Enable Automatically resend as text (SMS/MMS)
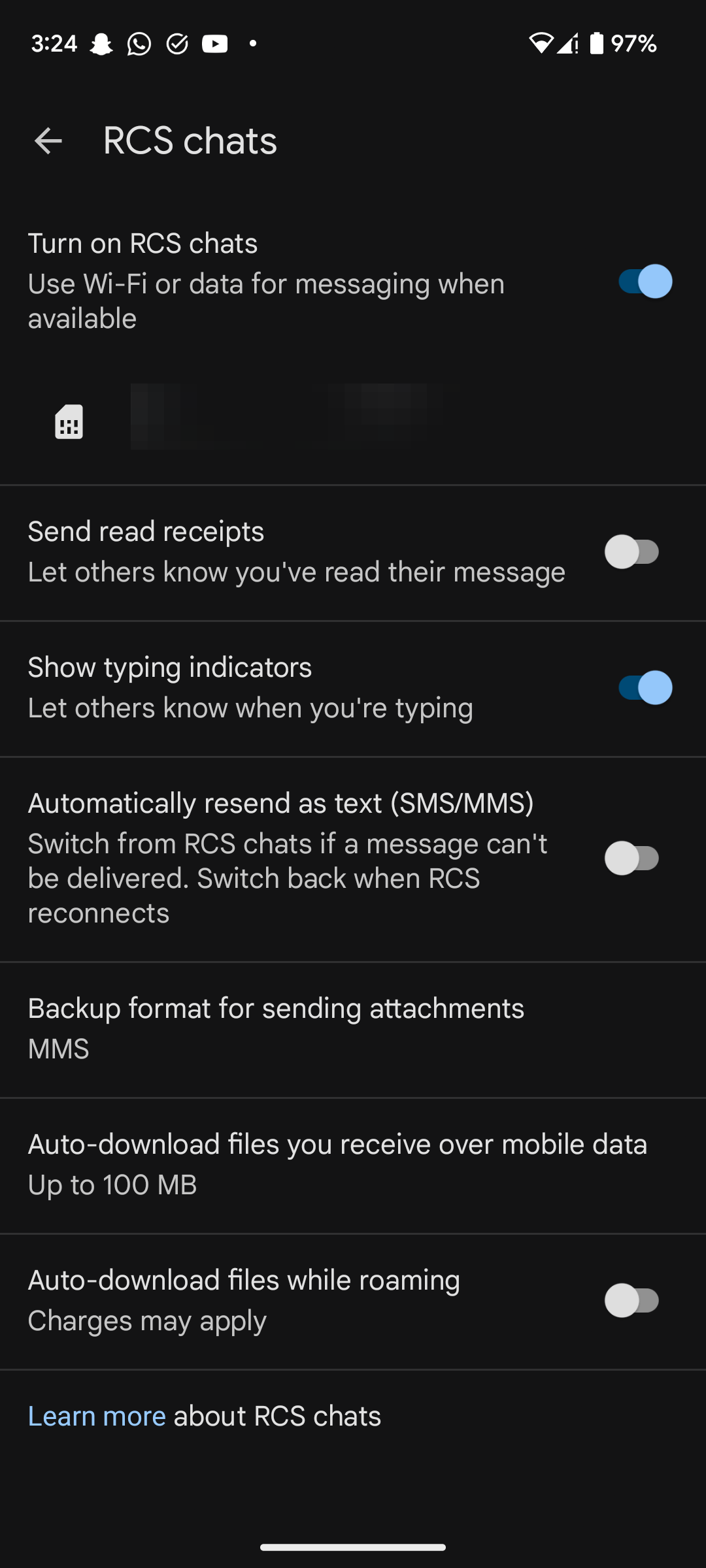 click(633, 858)
